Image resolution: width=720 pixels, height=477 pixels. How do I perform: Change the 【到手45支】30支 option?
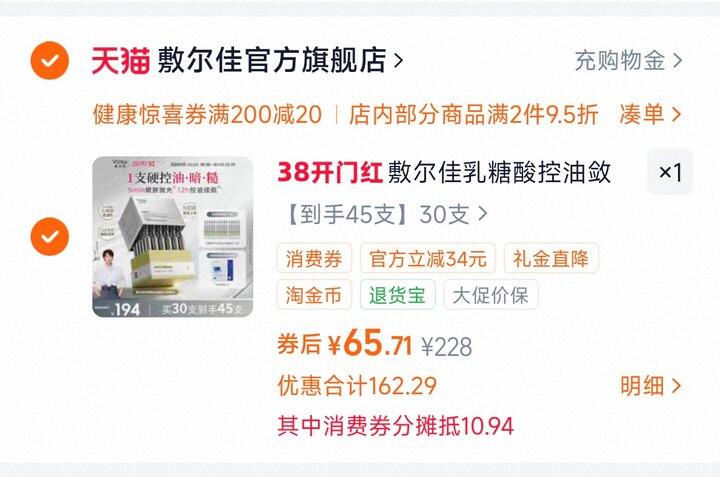[x=387, y=214]
